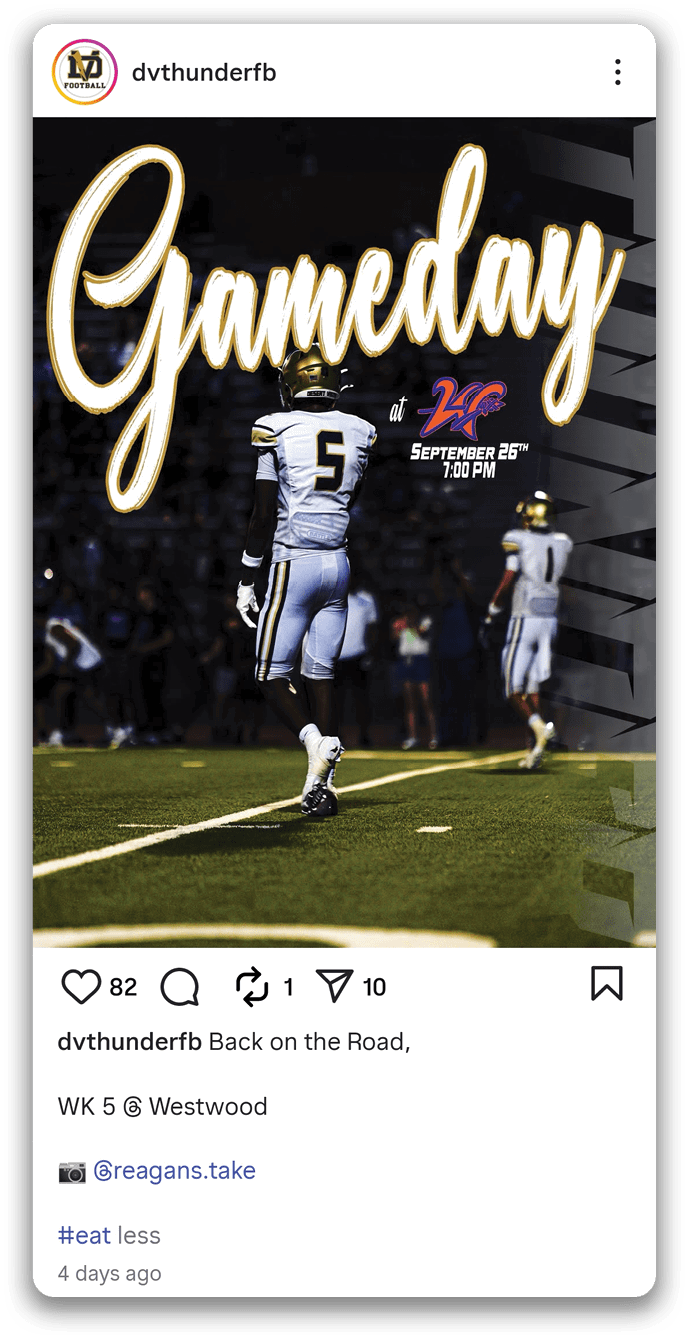Share the post via the paper plane icon
This screenshot has width=689, height=1339.
pyautogui.click(x=334, y=987)
